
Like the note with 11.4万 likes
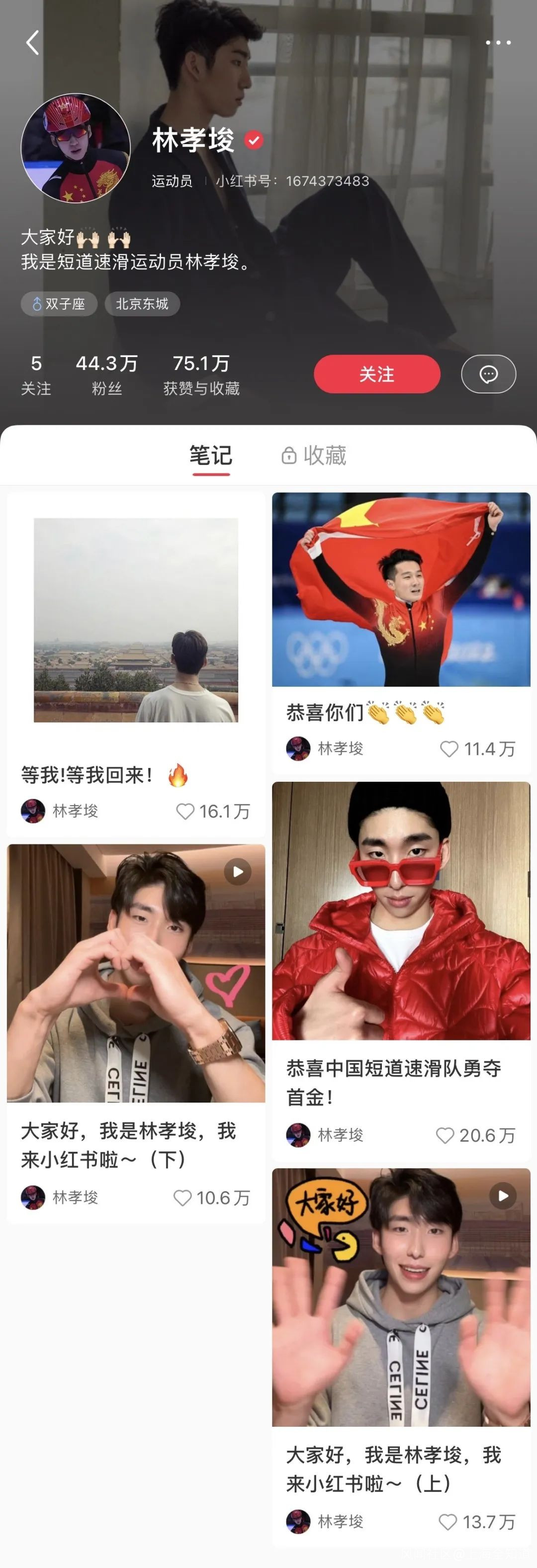point(448,749)
